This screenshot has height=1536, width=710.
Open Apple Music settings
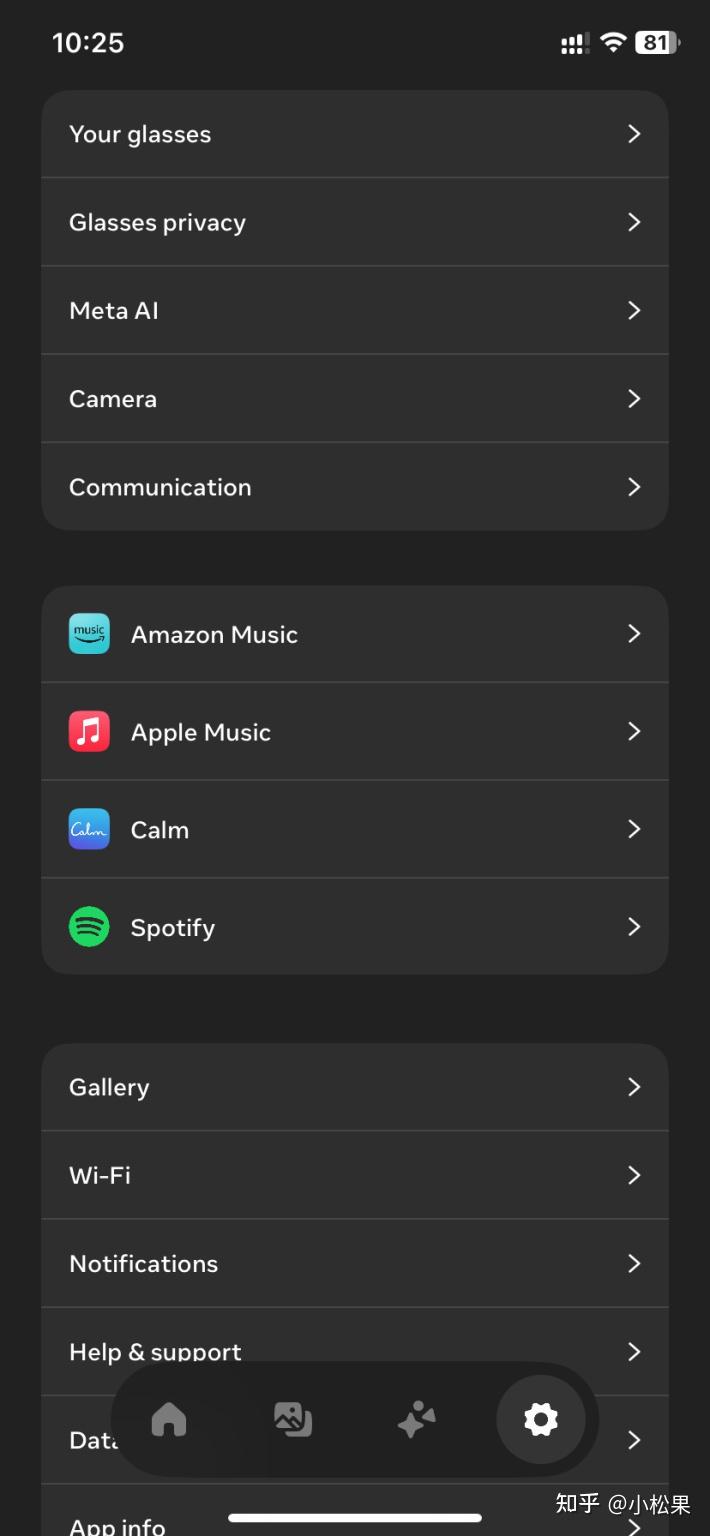tap(354, 732)
